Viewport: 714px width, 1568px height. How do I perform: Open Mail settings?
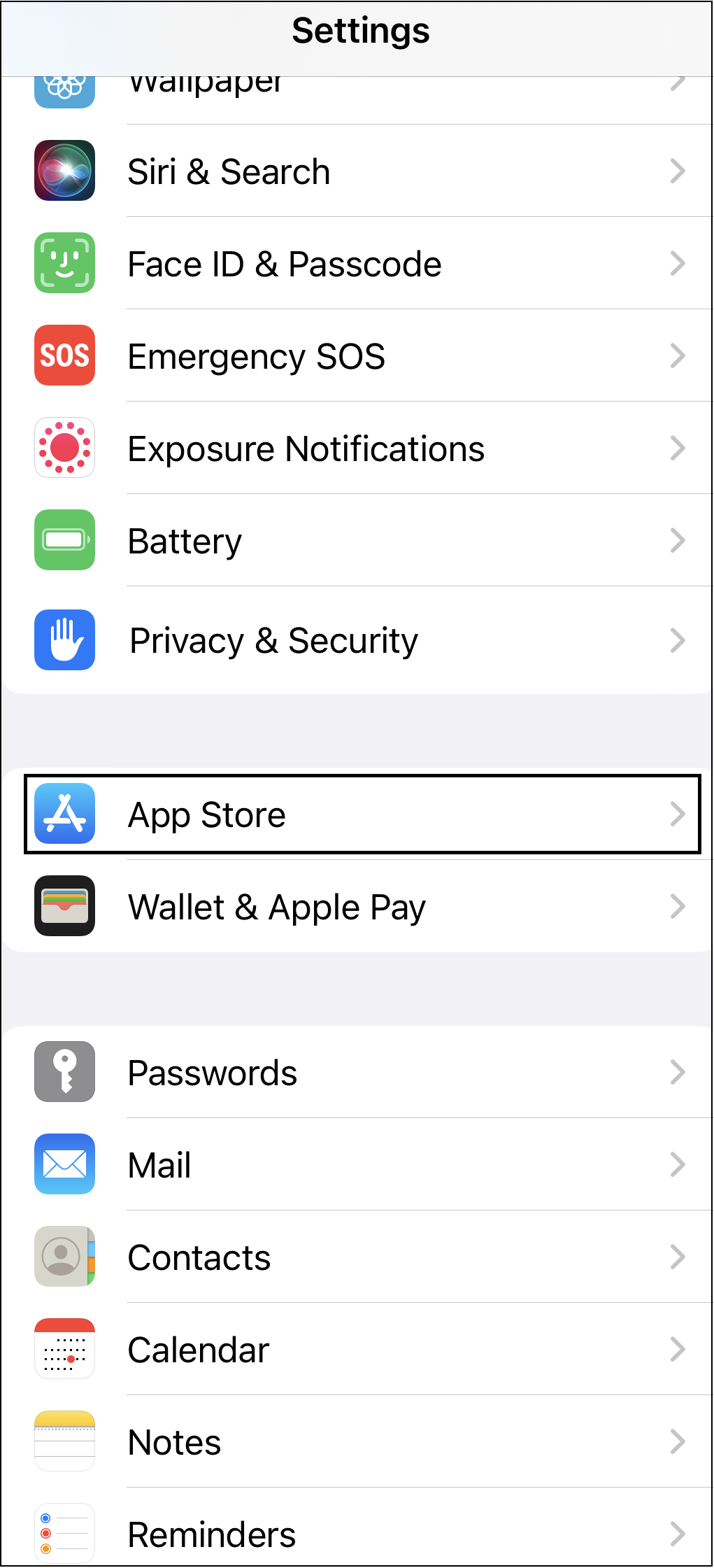[357, 1164]
